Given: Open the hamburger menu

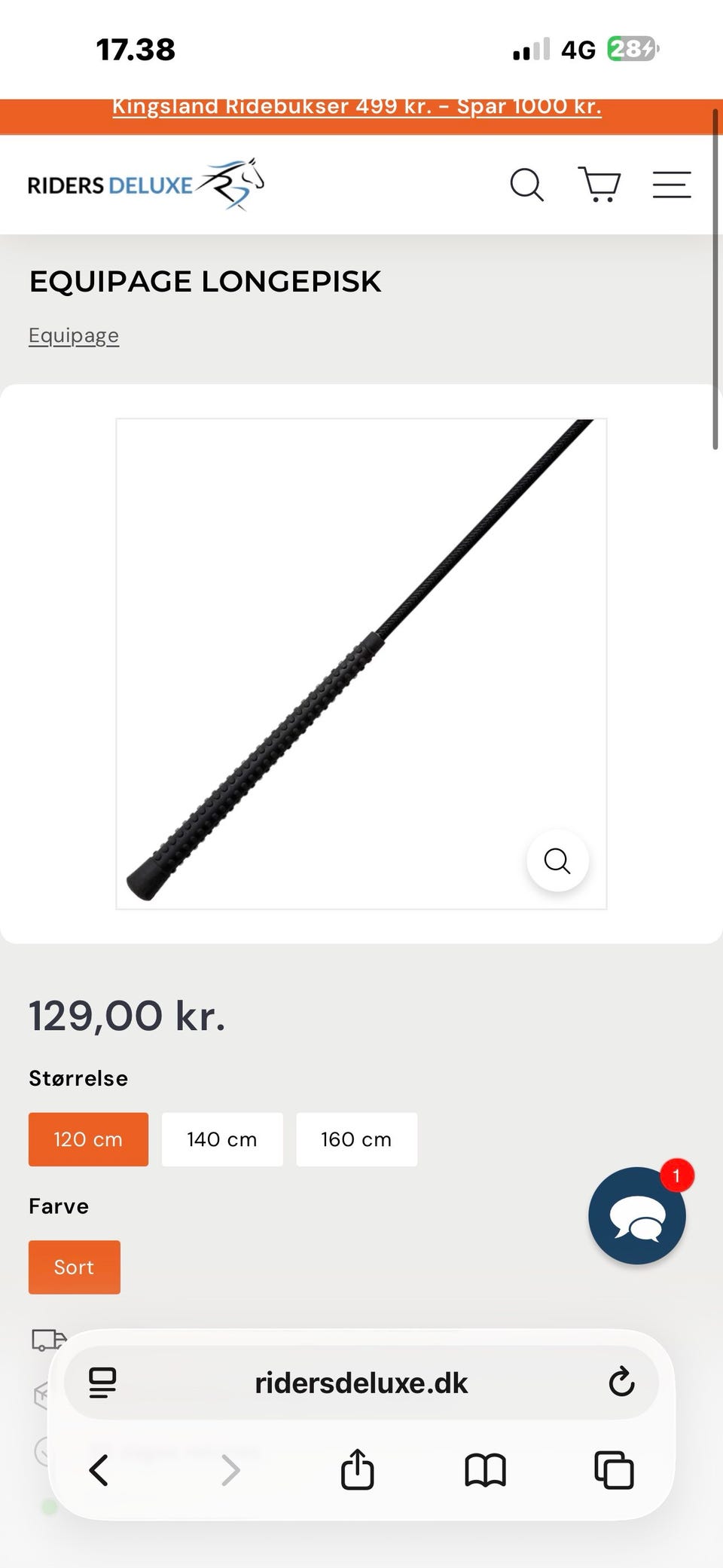Looking at the screenshot, I should (672, 185).
